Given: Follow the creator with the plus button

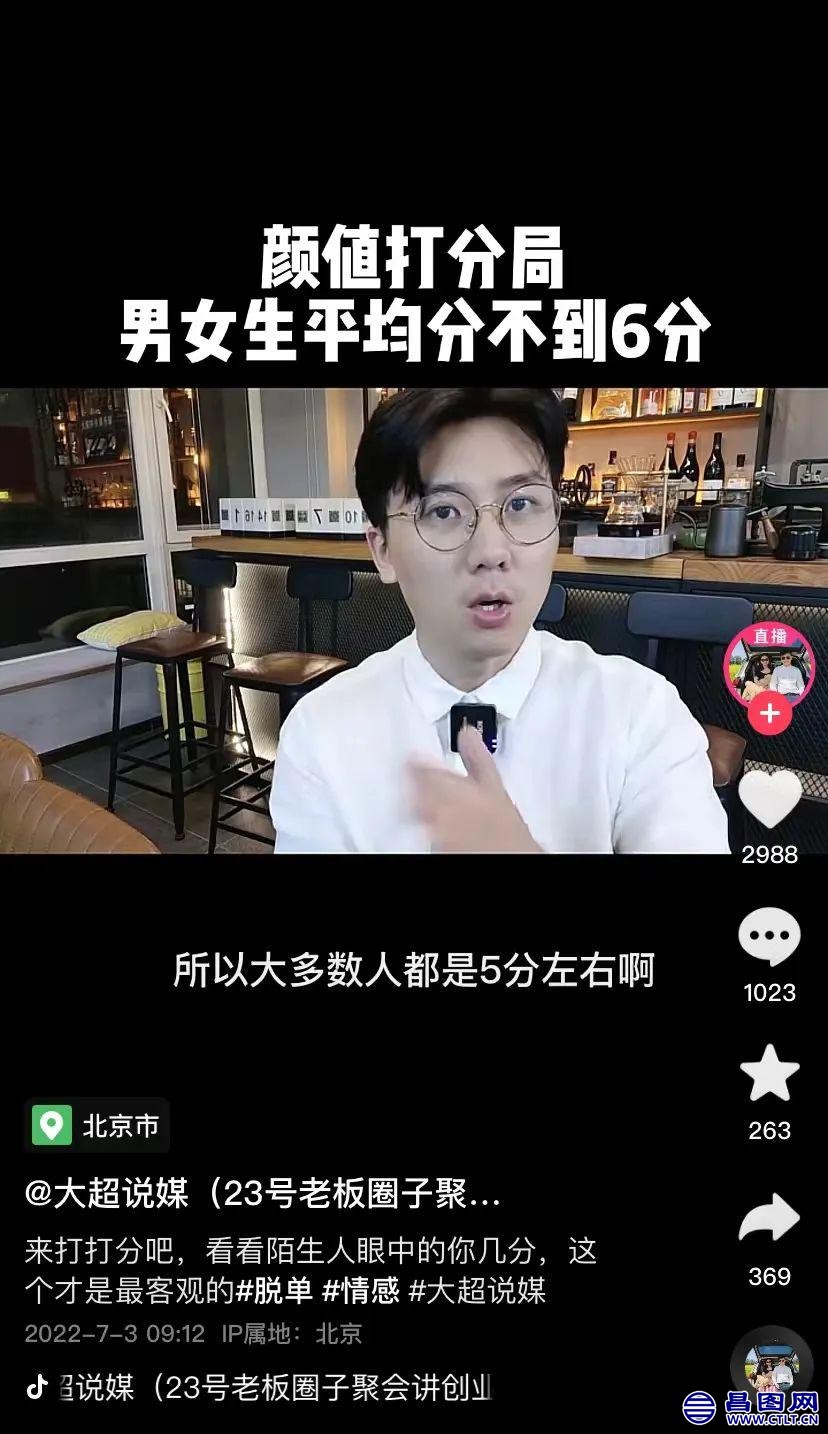Looking at the screenshot, I should tap(769, 714).
